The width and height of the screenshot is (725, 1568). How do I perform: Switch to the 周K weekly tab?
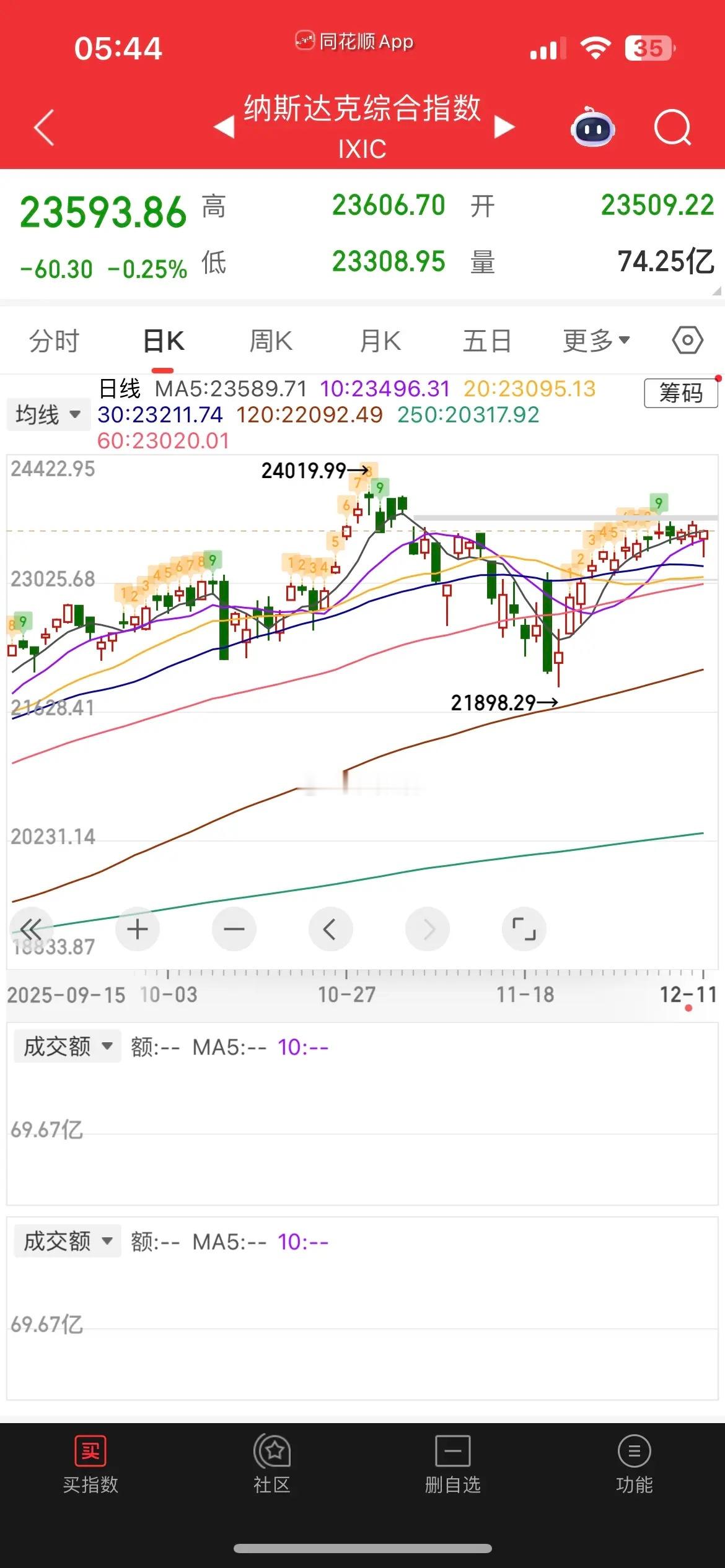271,339
